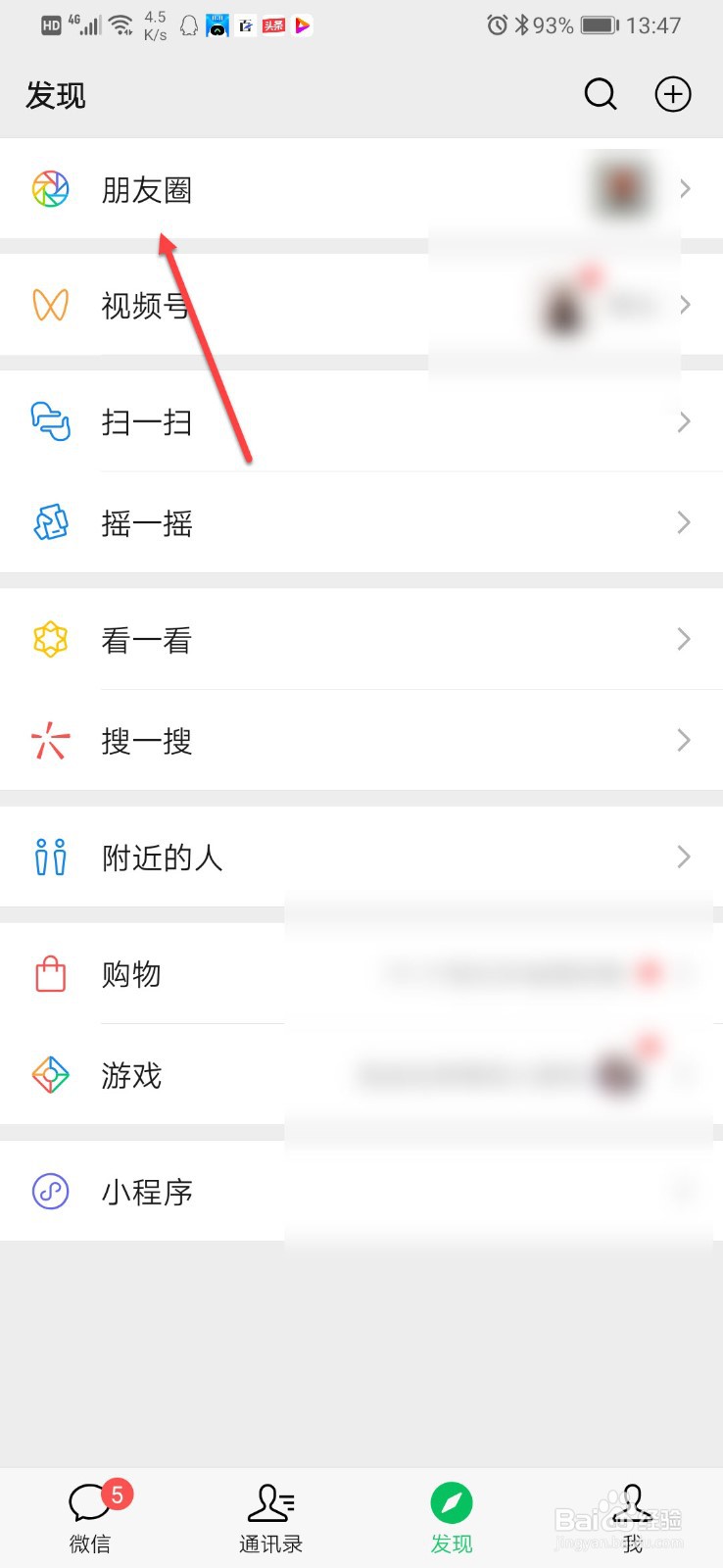Select the 视频号 Channels icon
Viewport: 723px width, 1568px height.
point(50,305)
